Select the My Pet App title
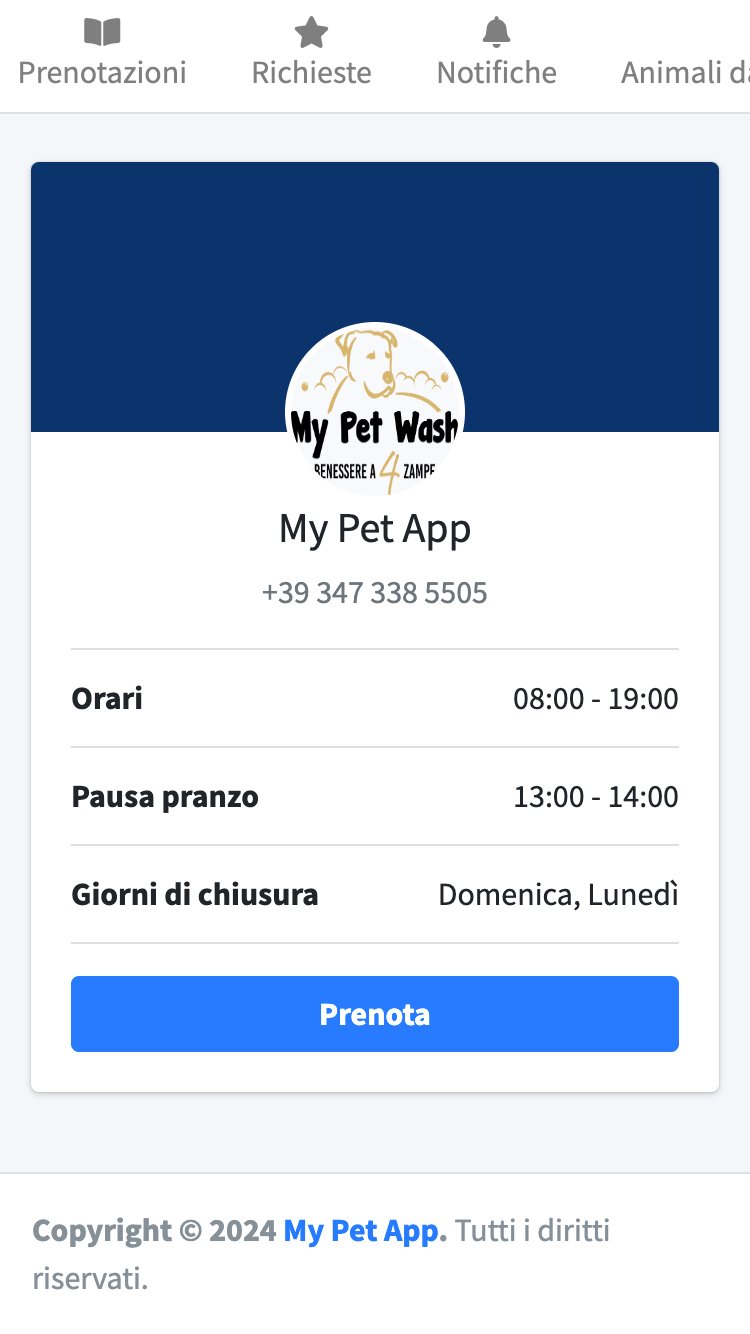Screen dimensions: 750x1334 [374, 528]
